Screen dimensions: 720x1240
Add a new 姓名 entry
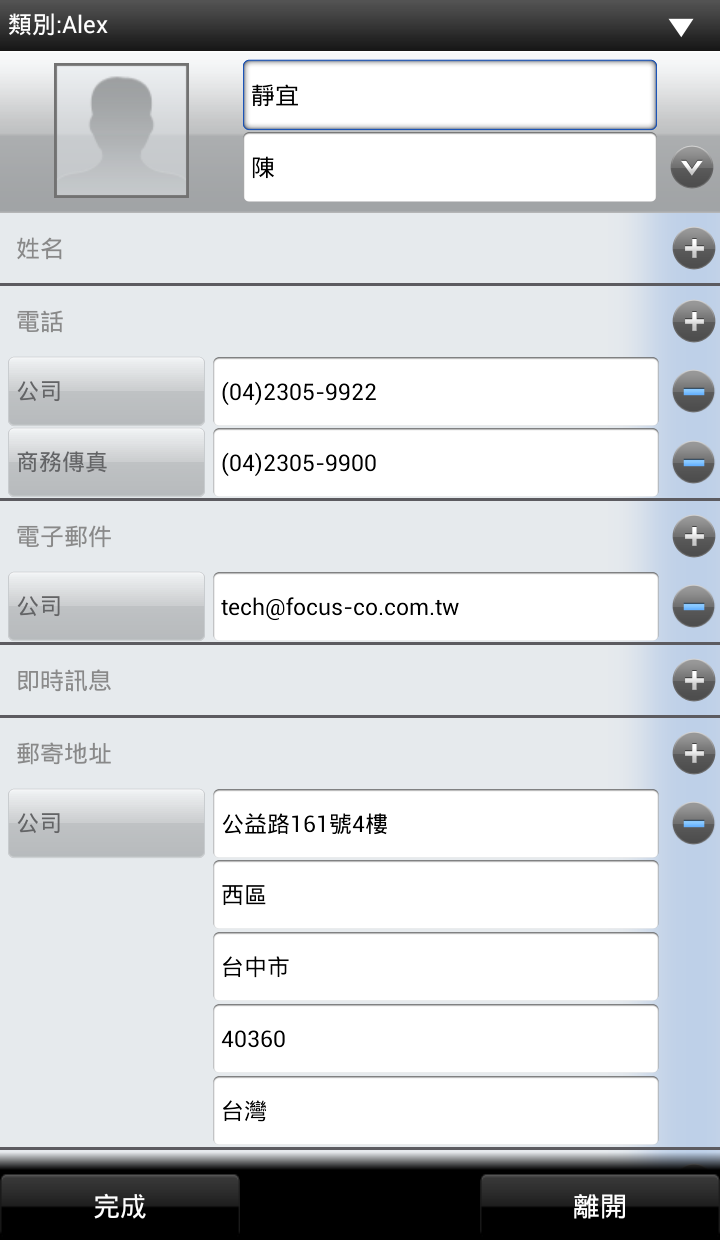[x=693, y=249]
